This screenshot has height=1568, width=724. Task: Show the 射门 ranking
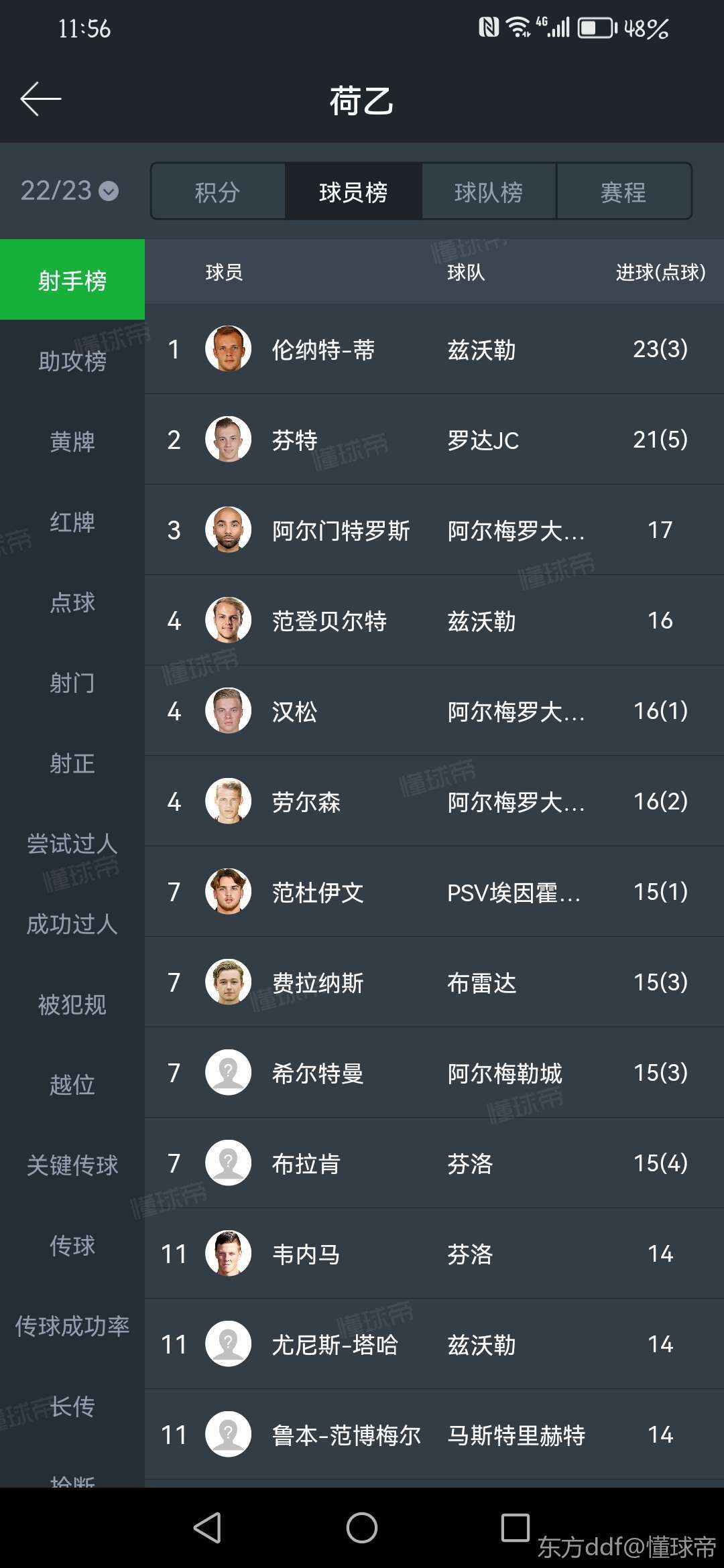click(72, 683)
